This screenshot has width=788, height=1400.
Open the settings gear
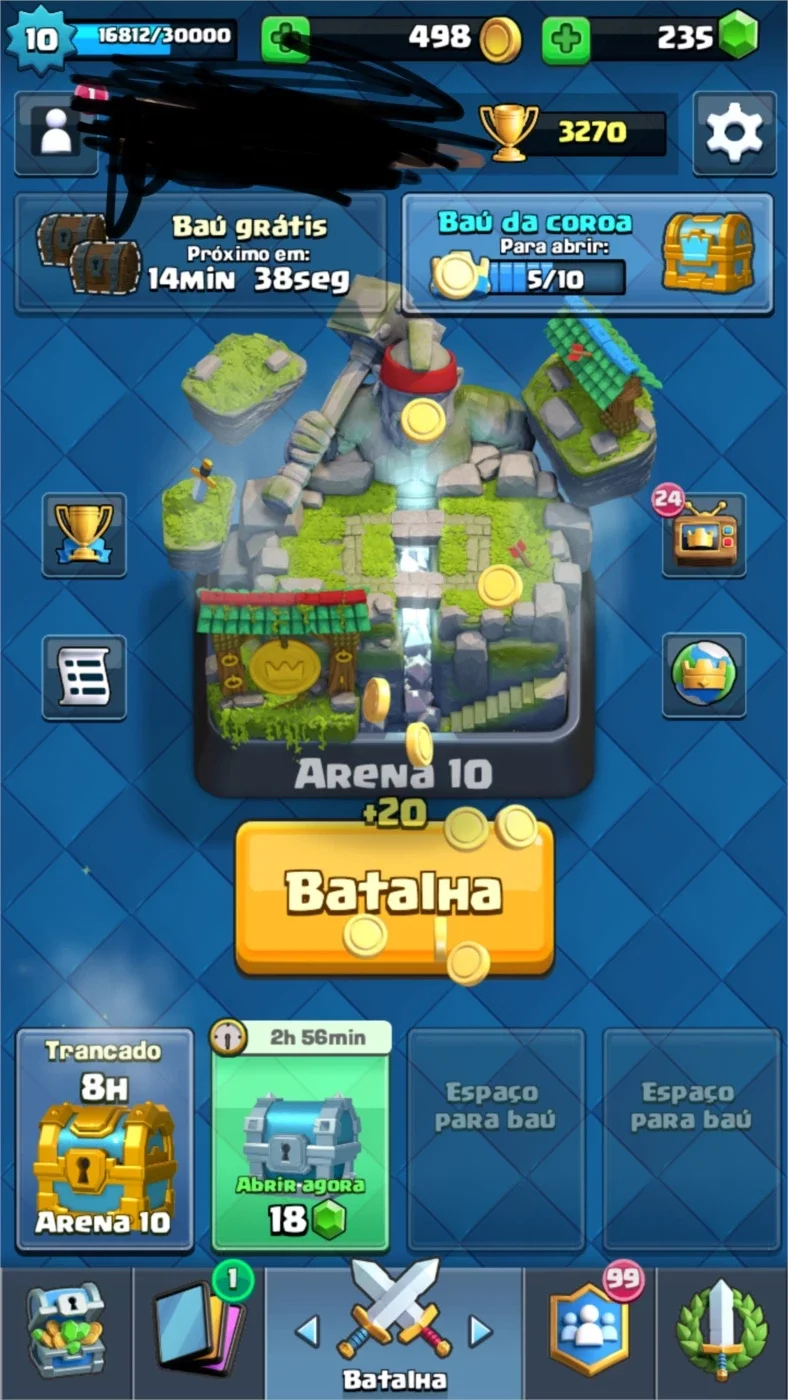[x=734, y=133]
